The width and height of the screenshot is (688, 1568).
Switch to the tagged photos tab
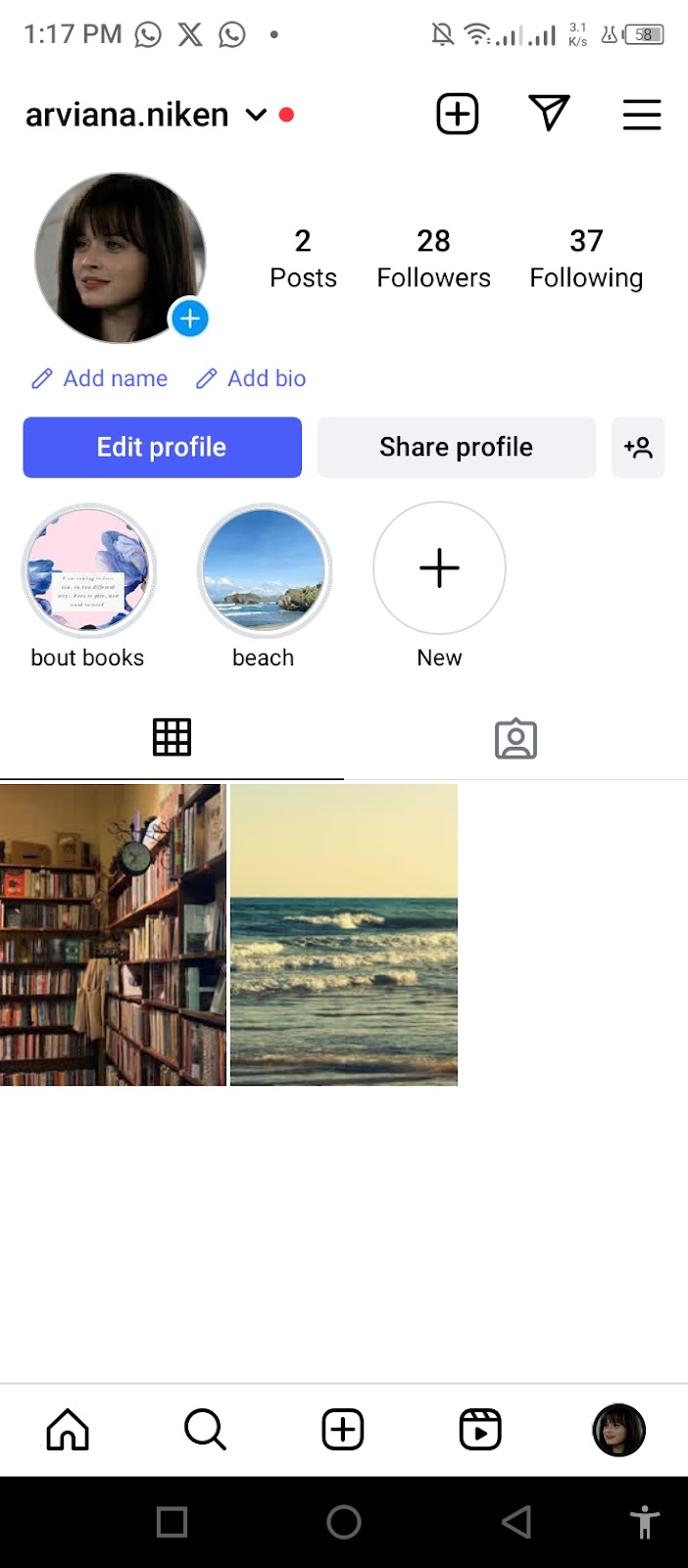[x=516, y=739]
